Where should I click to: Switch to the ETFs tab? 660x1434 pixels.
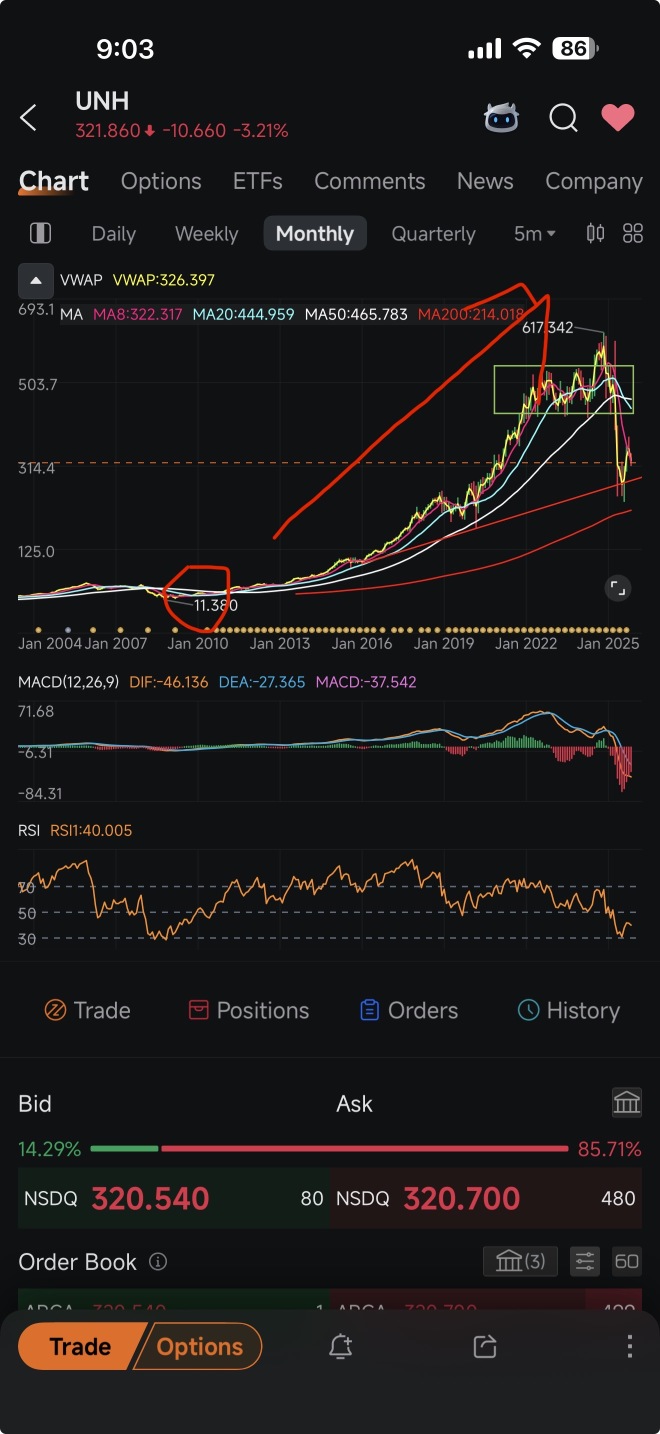tap(257, 181)
